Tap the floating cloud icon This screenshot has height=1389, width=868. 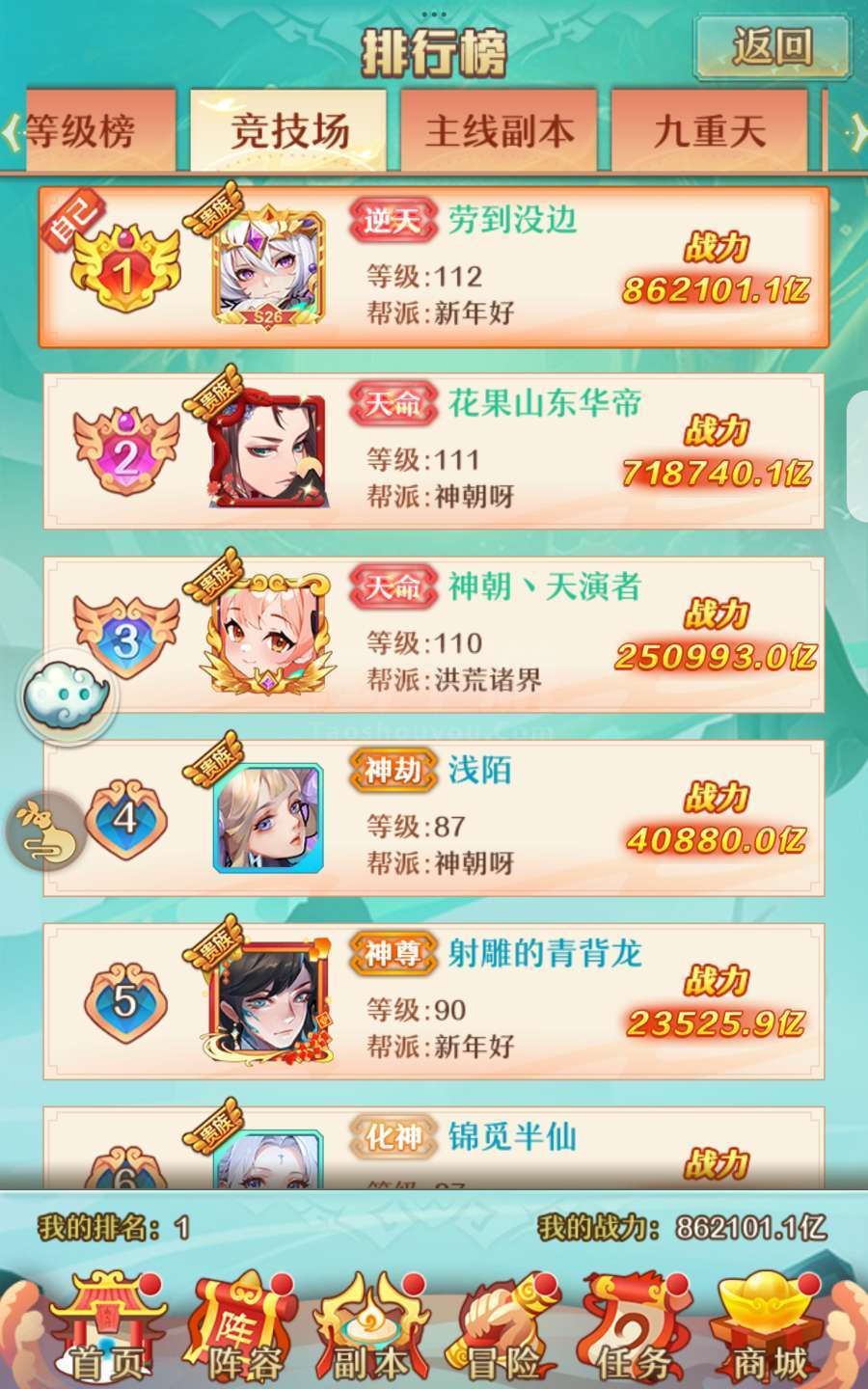[68, 696]
